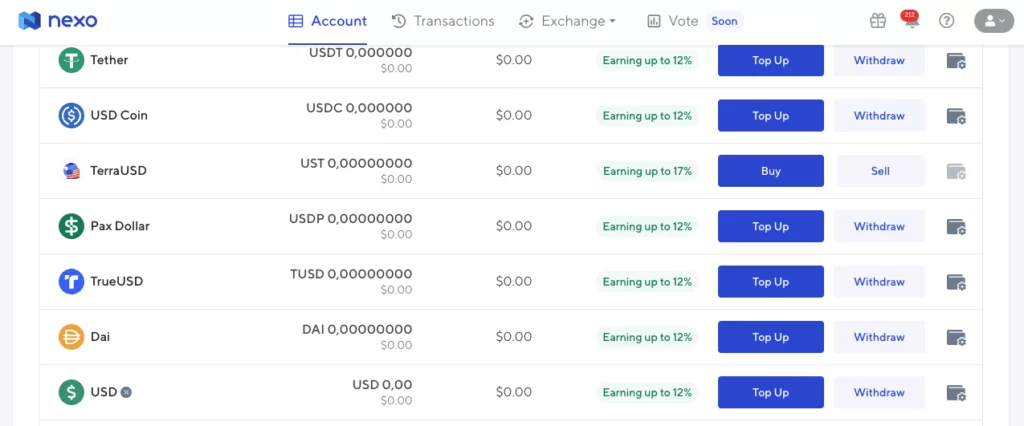Withdraw from USD wallet
The height and width of the screenshot is (426, 1024).
click(879, 393)
